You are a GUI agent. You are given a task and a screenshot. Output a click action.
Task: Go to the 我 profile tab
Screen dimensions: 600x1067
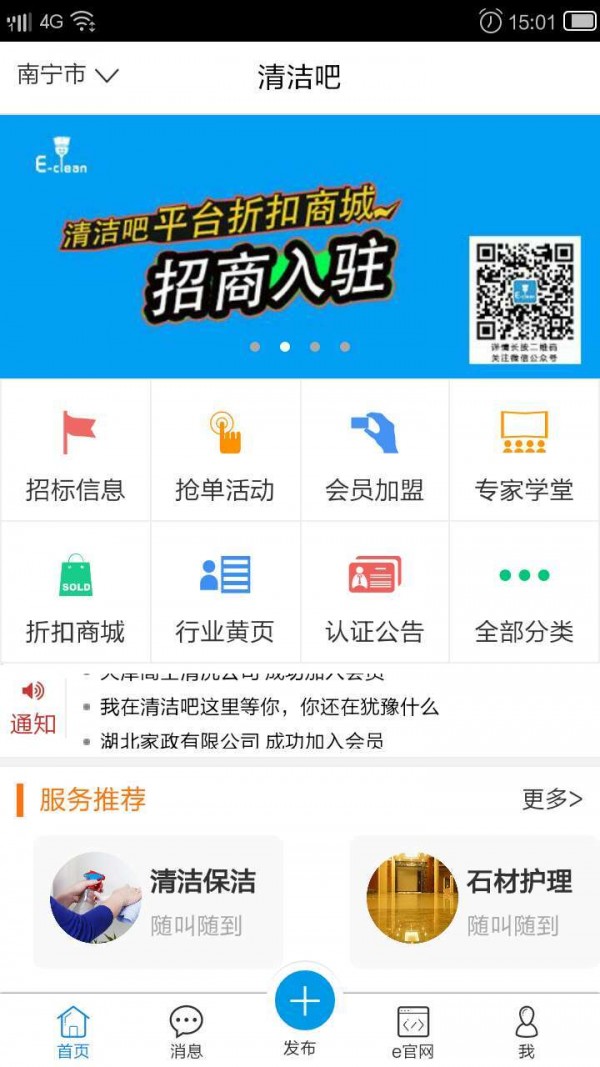(526, 1032)
